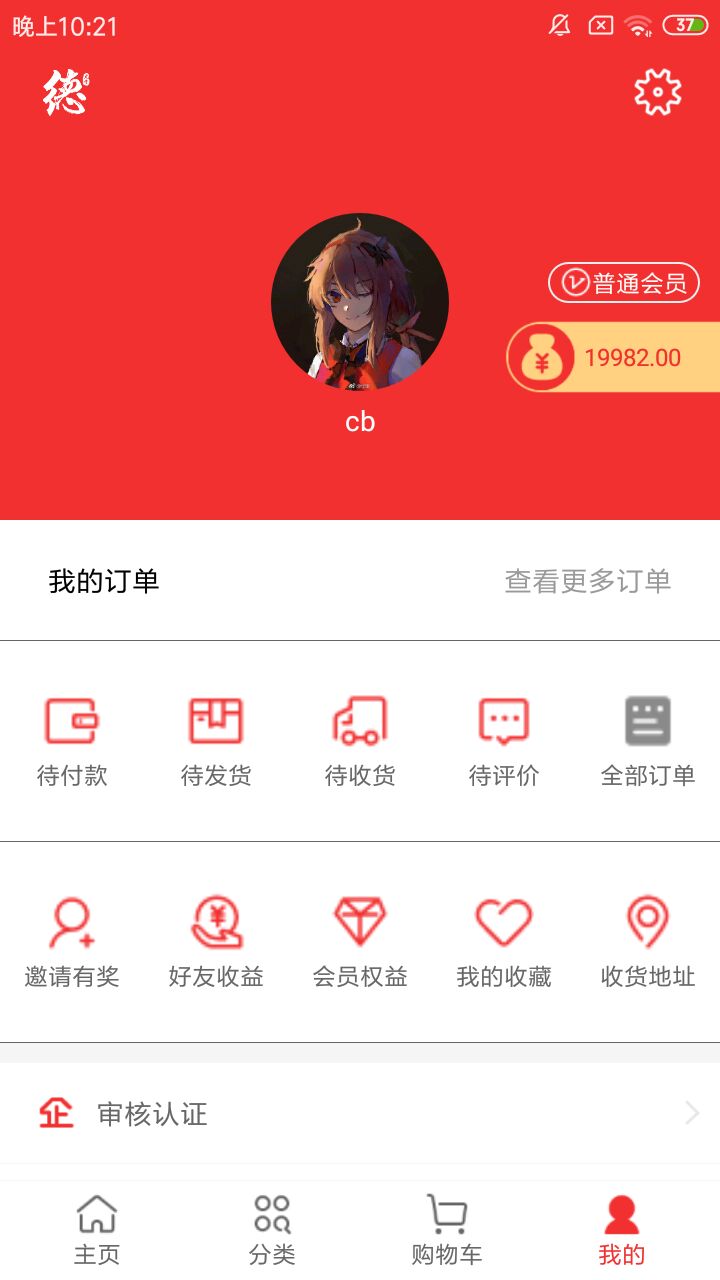Click the 普通会员 membership badge

(623, 283)
